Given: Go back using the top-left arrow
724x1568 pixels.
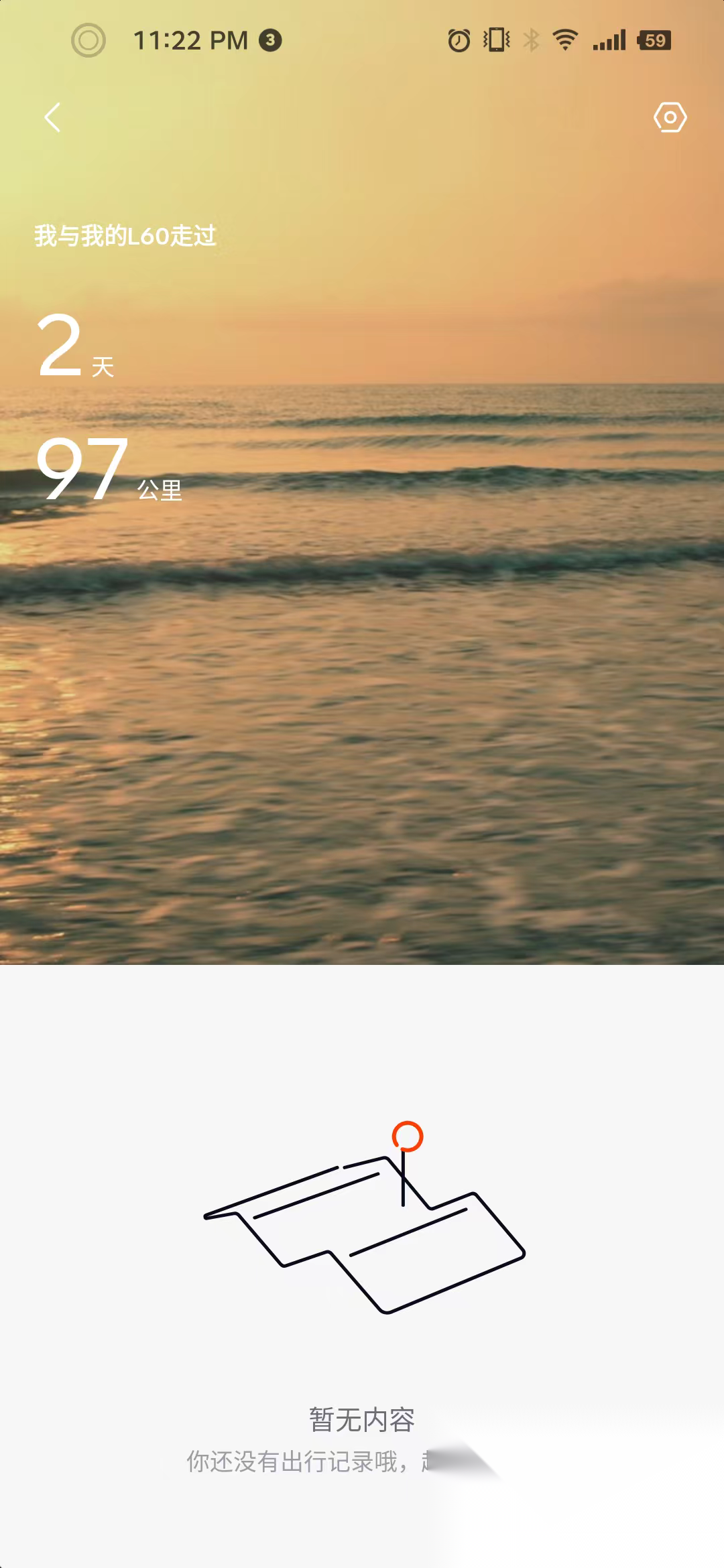Looking at the screenshot, I should click(52, 117).
